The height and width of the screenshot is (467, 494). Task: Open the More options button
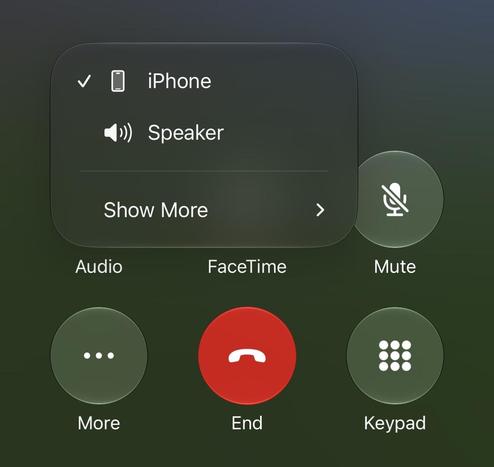pos(99,355)
